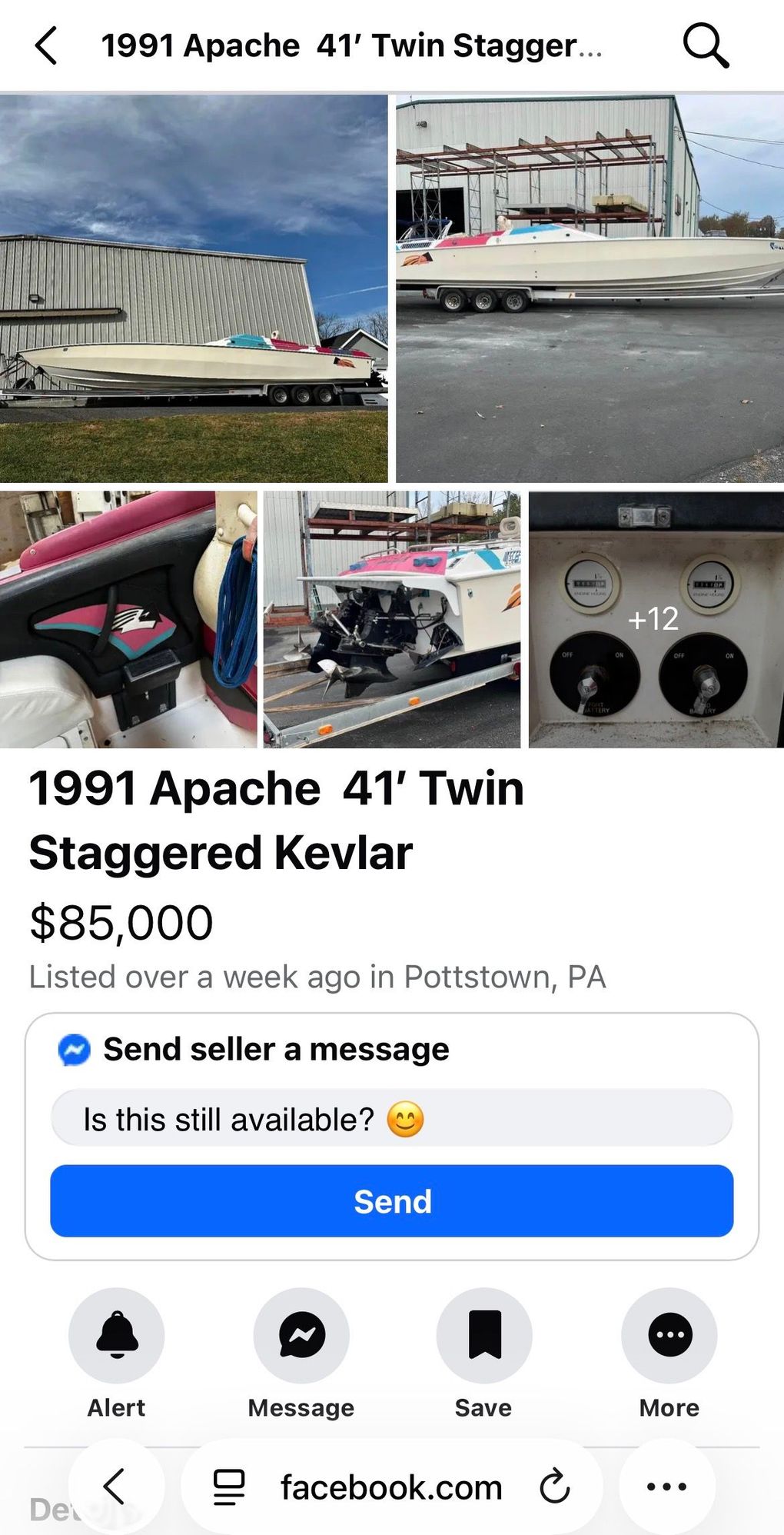
Task: Save this Apache boat listing
Action: click(x=484, y=1335)
